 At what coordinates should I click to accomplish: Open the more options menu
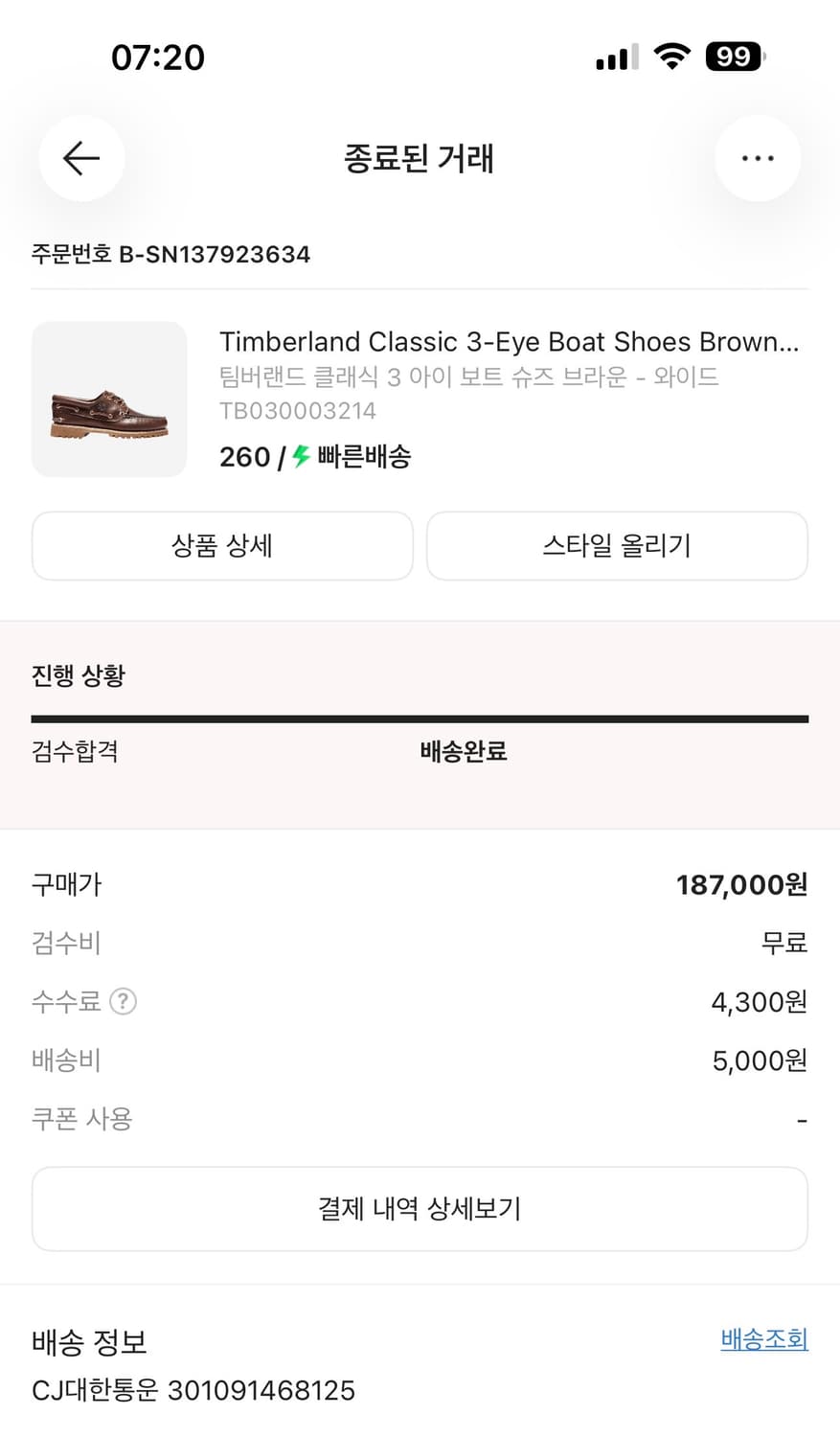click(758, 158)
